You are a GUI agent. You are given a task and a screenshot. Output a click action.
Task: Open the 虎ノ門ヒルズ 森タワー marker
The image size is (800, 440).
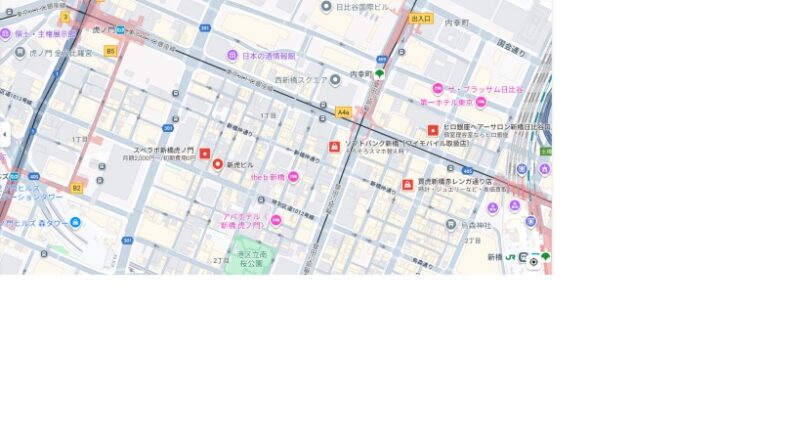(x=75, y=222)
